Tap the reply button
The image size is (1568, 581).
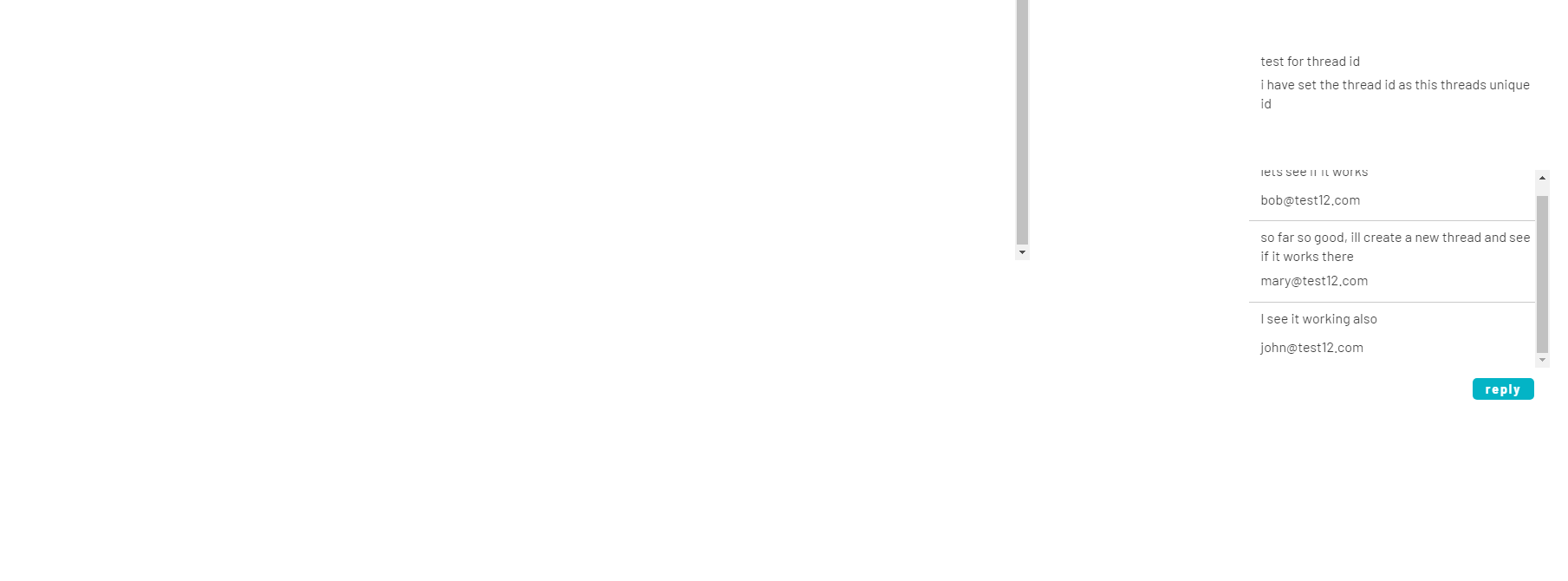point(1502,389)
